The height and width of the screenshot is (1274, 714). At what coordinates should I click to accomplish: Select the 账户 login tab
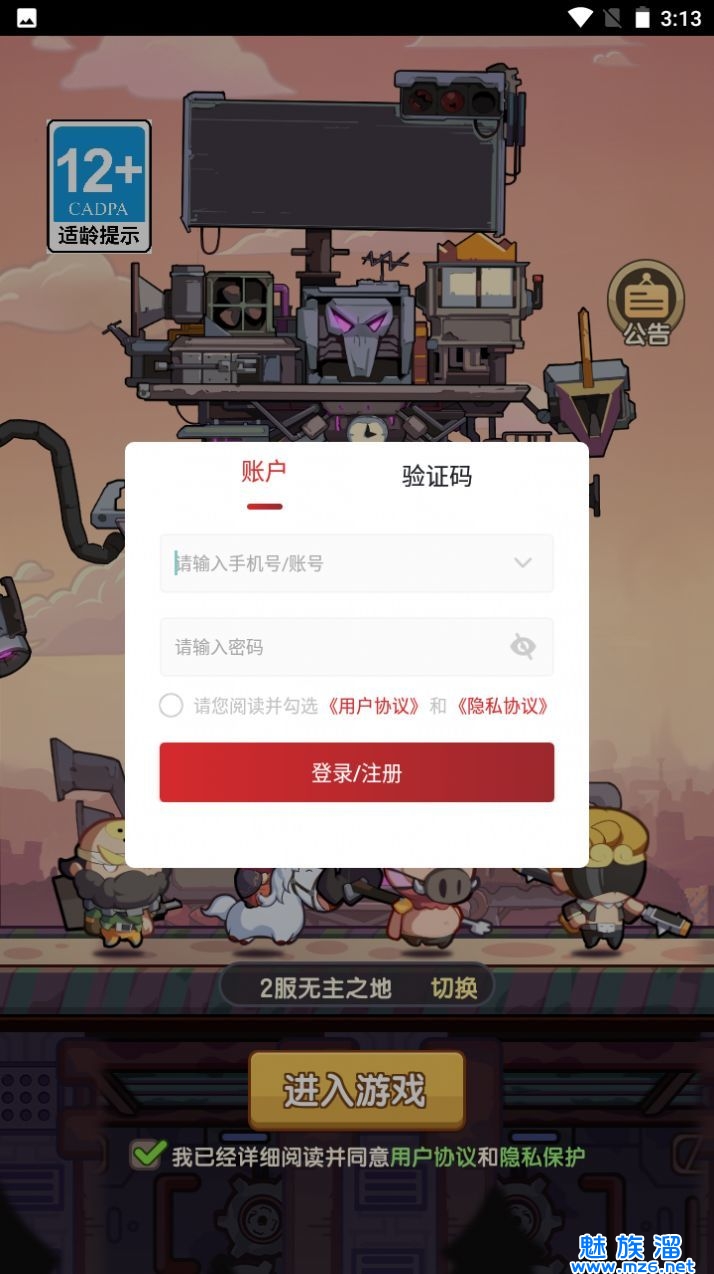(x=264, y=473)
